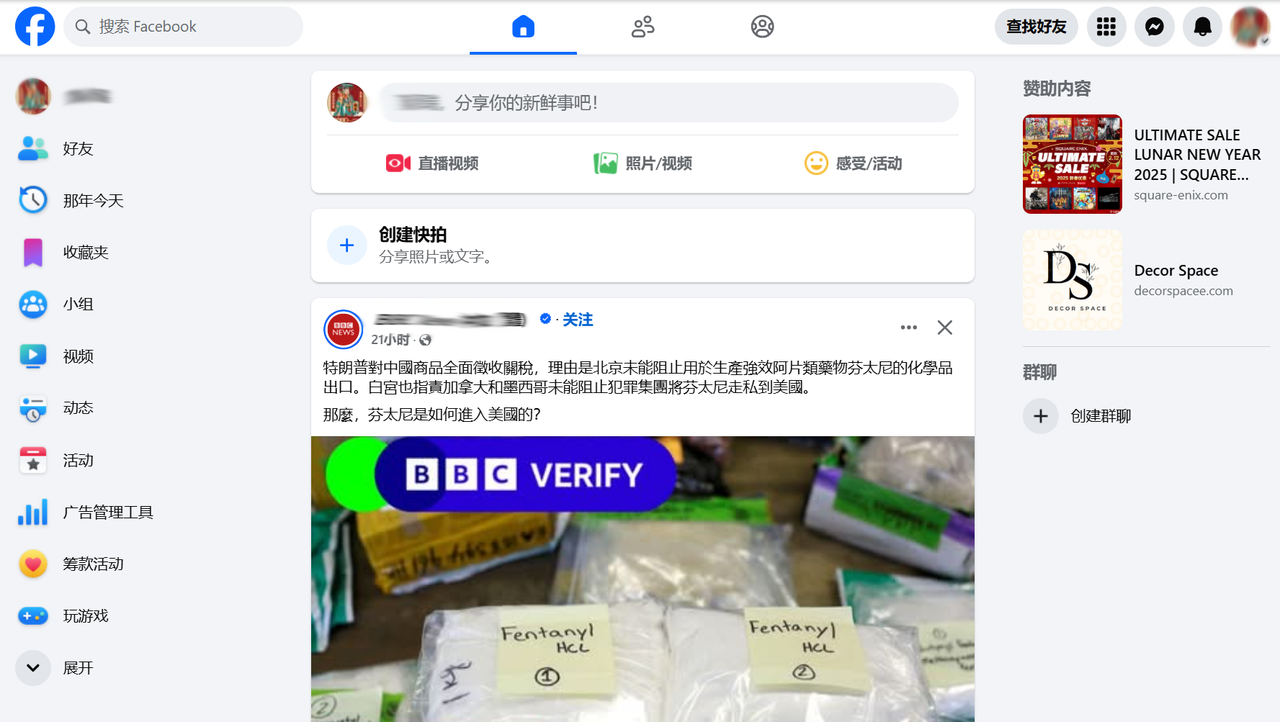This screenshot has width=1280, height=722.
Task: Tap the 查找好友 button
Action: click(x=1036, y=27)
